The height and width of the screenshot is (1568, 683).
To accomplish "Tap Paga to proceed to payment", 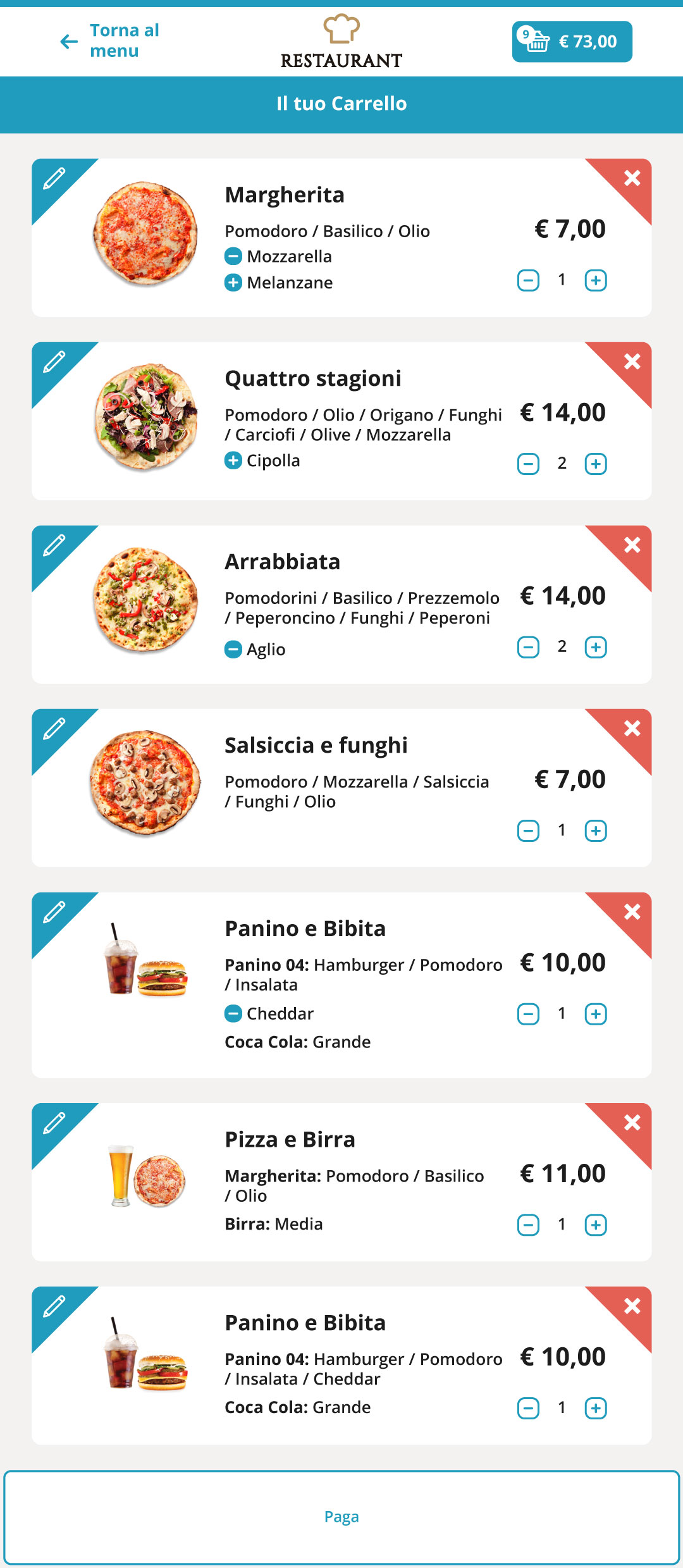I will pyautogui.click(x=341, y=1517).
